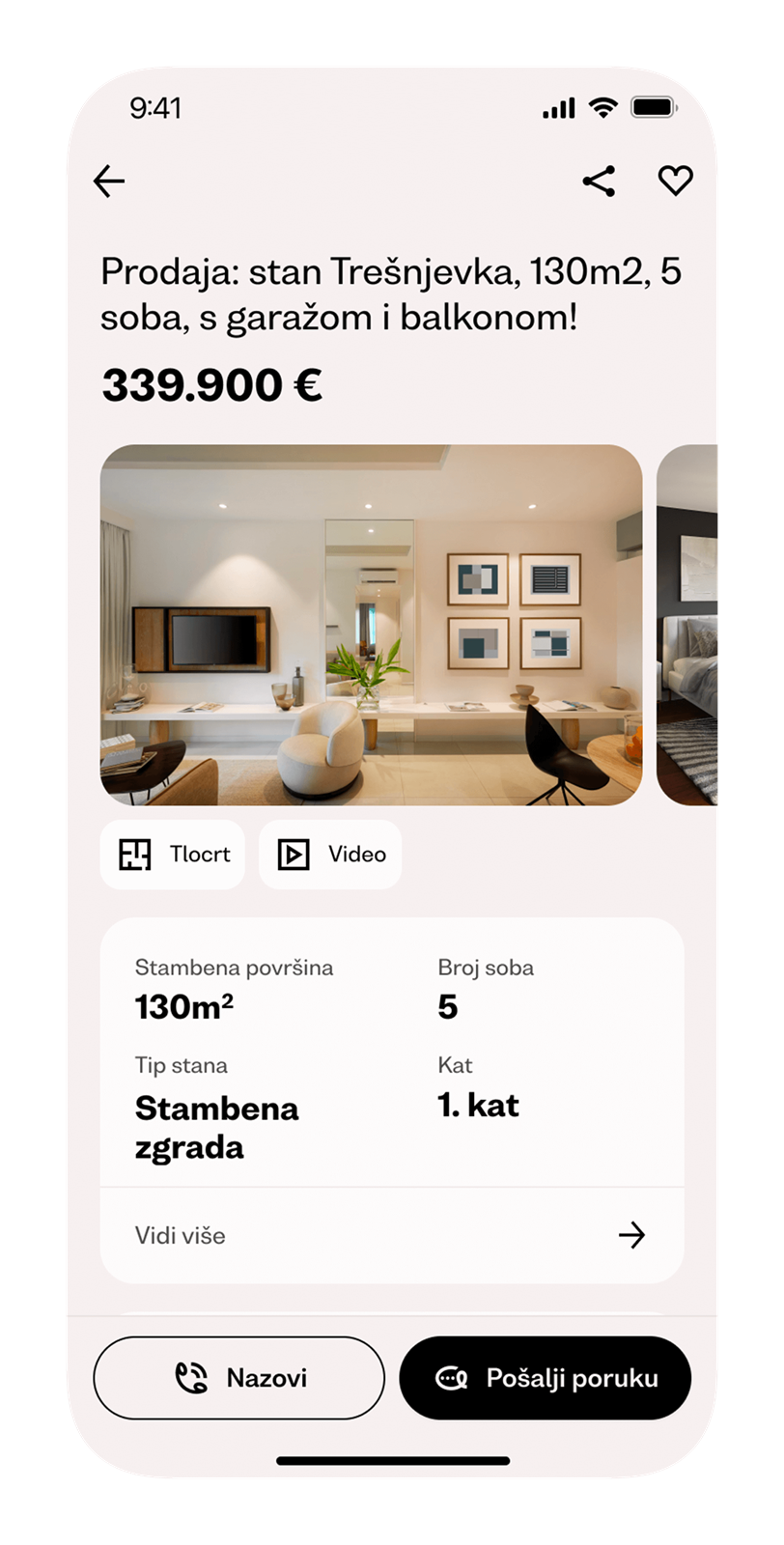
Task: Open the Video tour
Action: 330,855
